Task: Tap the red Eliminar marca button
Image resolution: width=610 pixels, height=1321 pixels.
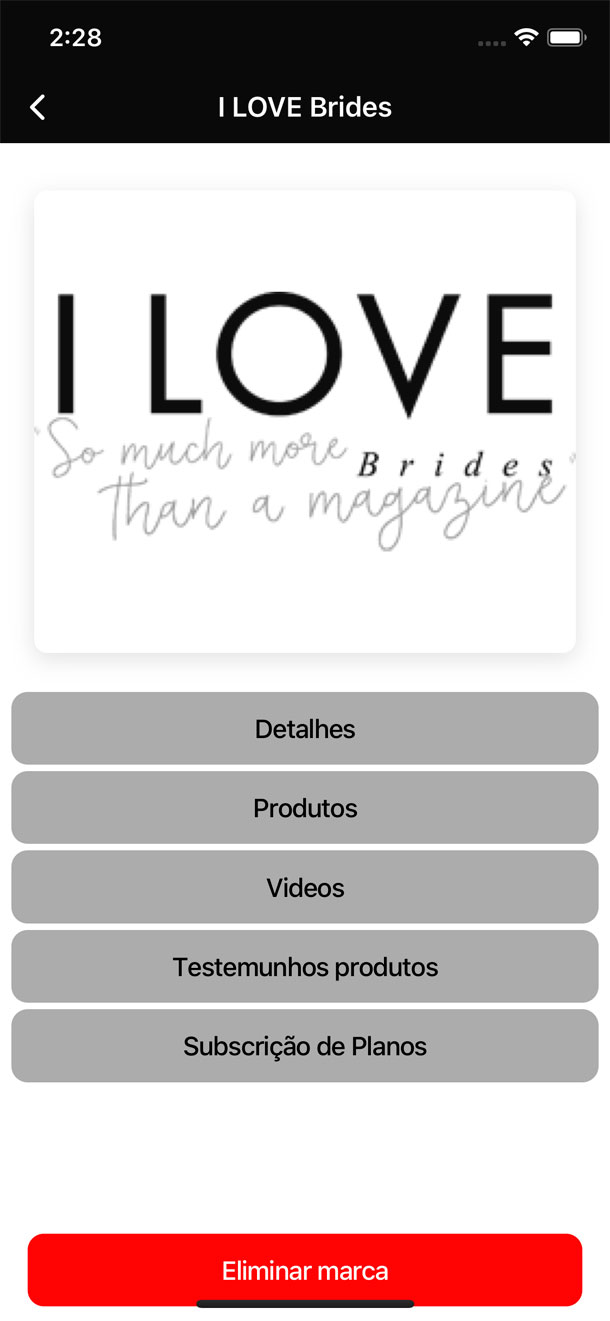Action: point(305,1270)
